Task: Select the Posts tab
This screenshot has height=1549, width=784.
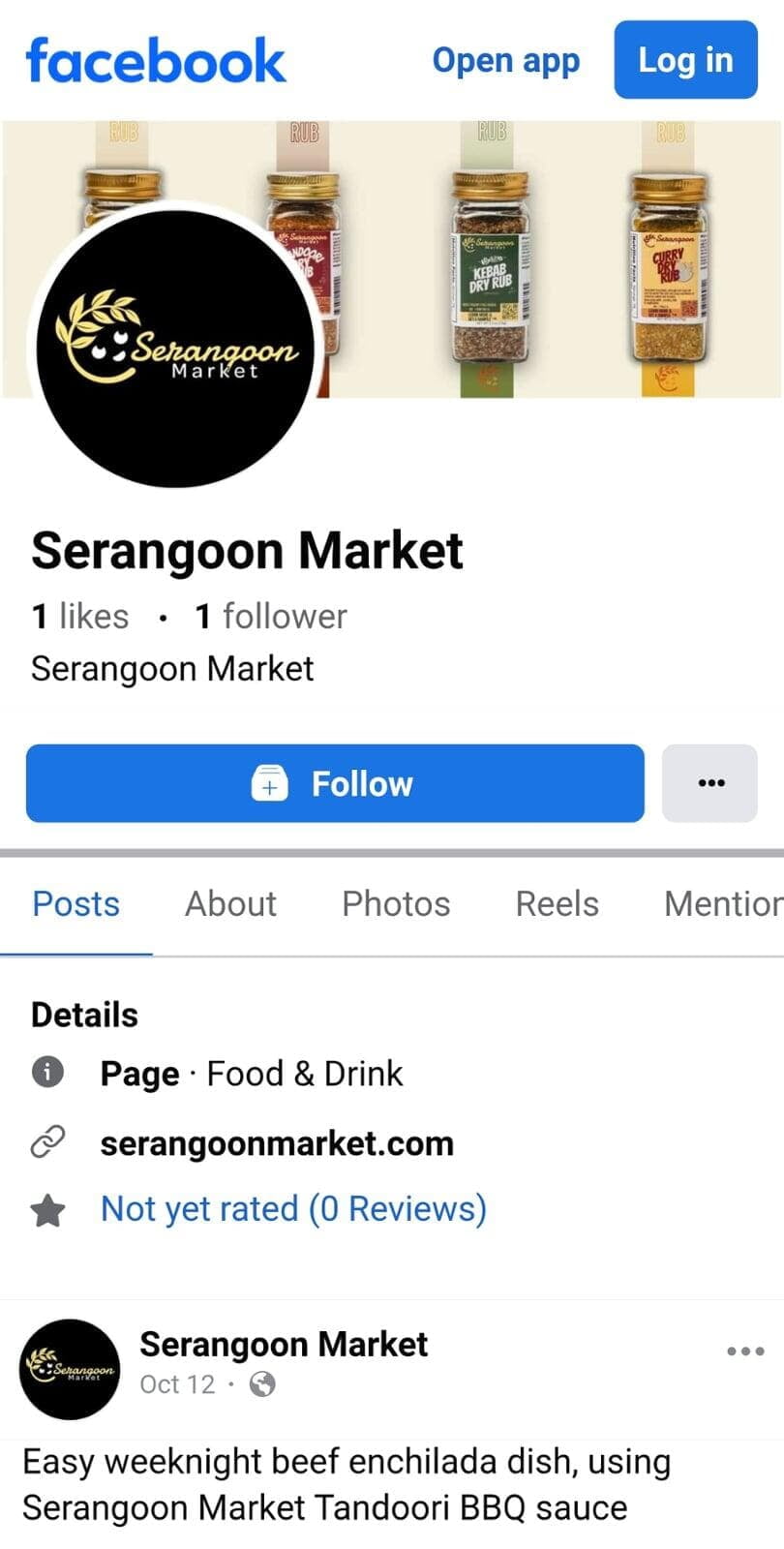Action: [x=76, y=903]
